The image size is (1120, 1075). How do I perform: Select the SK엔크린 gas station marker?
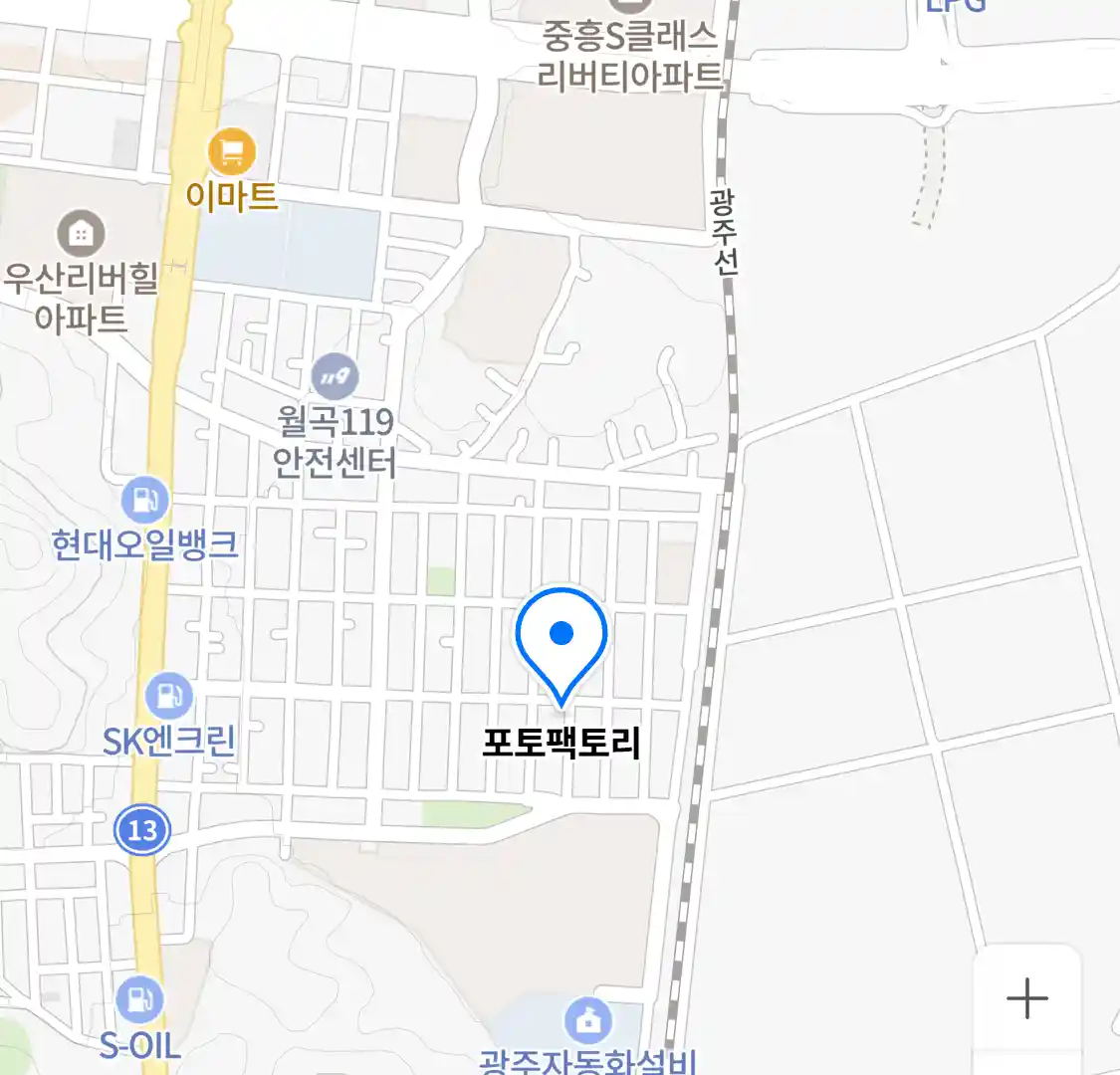coord(168,696)
